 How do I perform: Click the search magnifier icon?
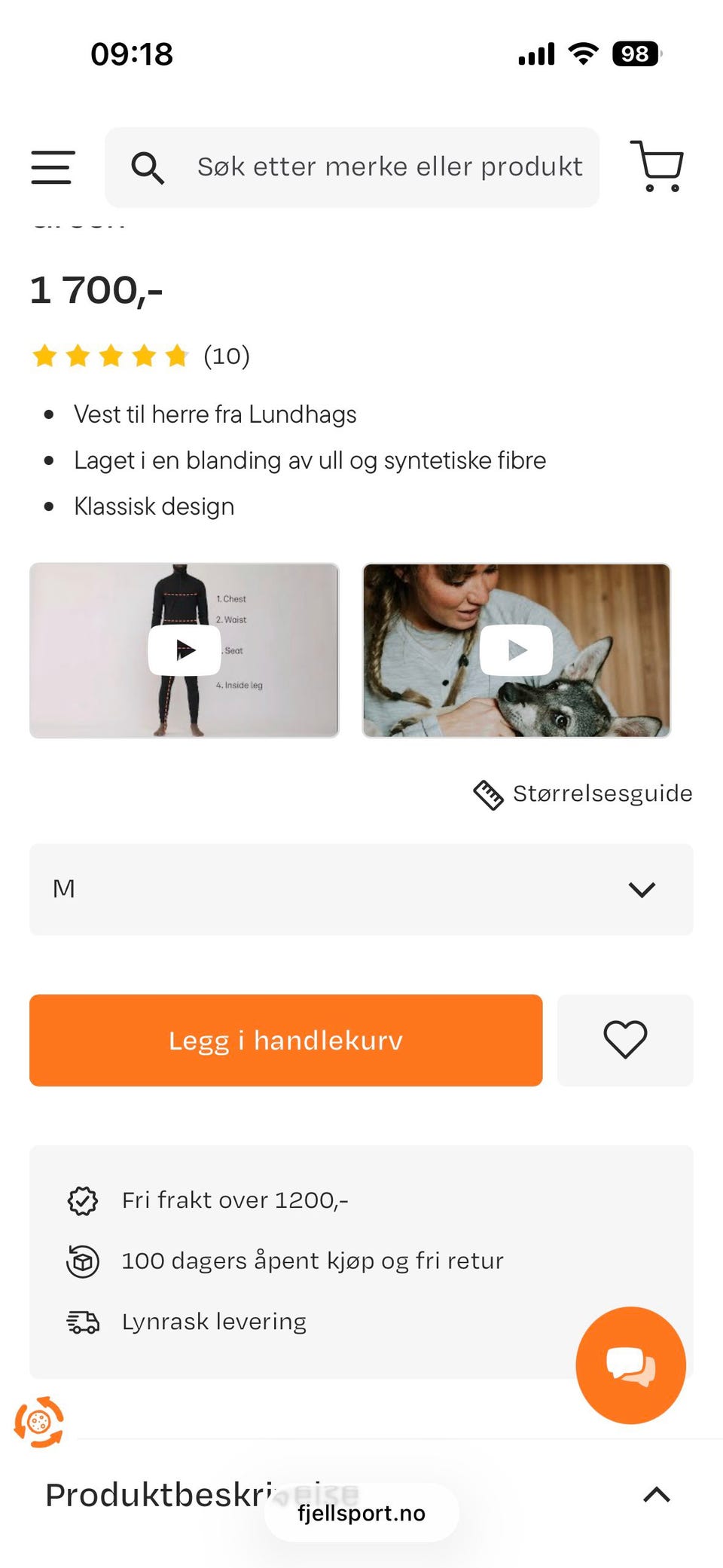coord(148,167)
